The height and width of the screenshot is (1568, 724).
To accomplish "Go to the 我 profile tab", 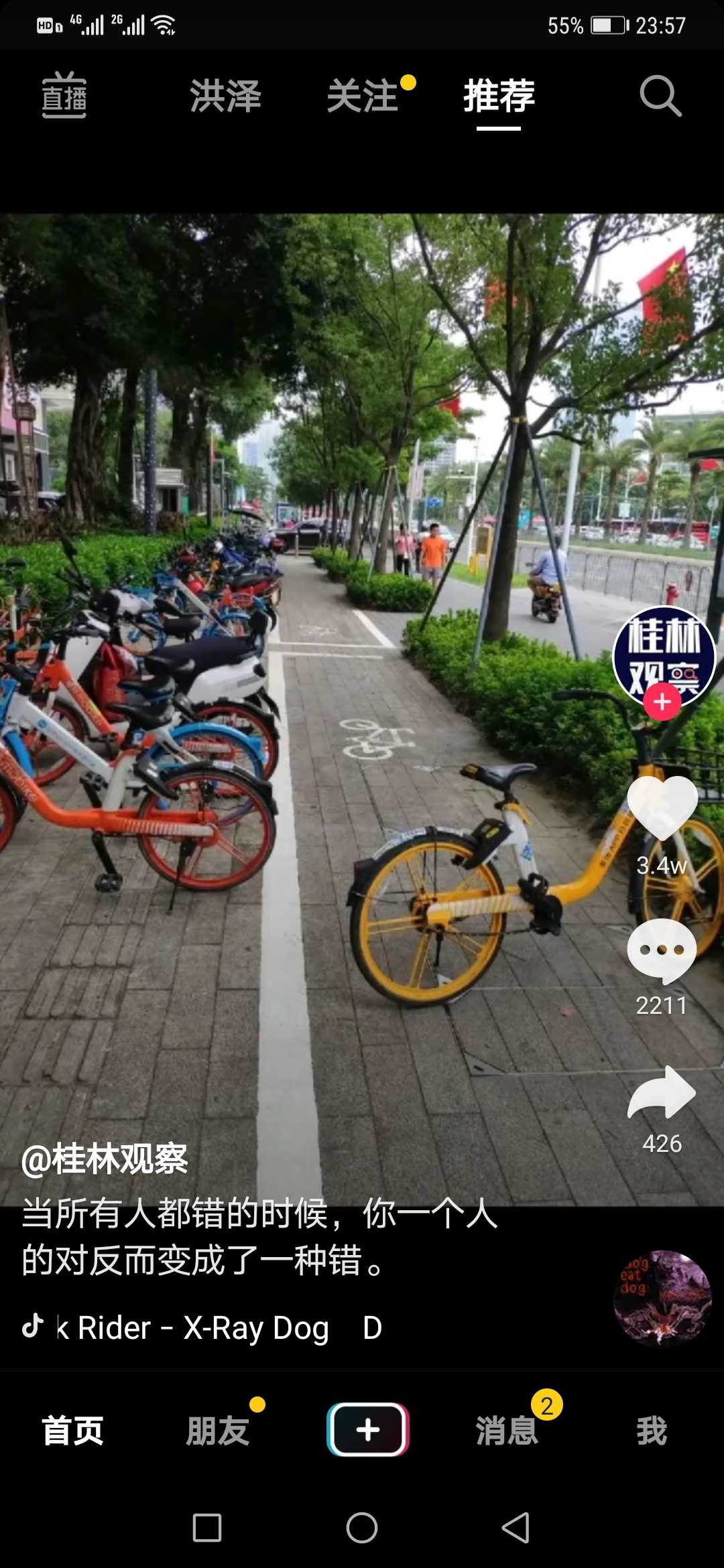I will [652, 1431].
